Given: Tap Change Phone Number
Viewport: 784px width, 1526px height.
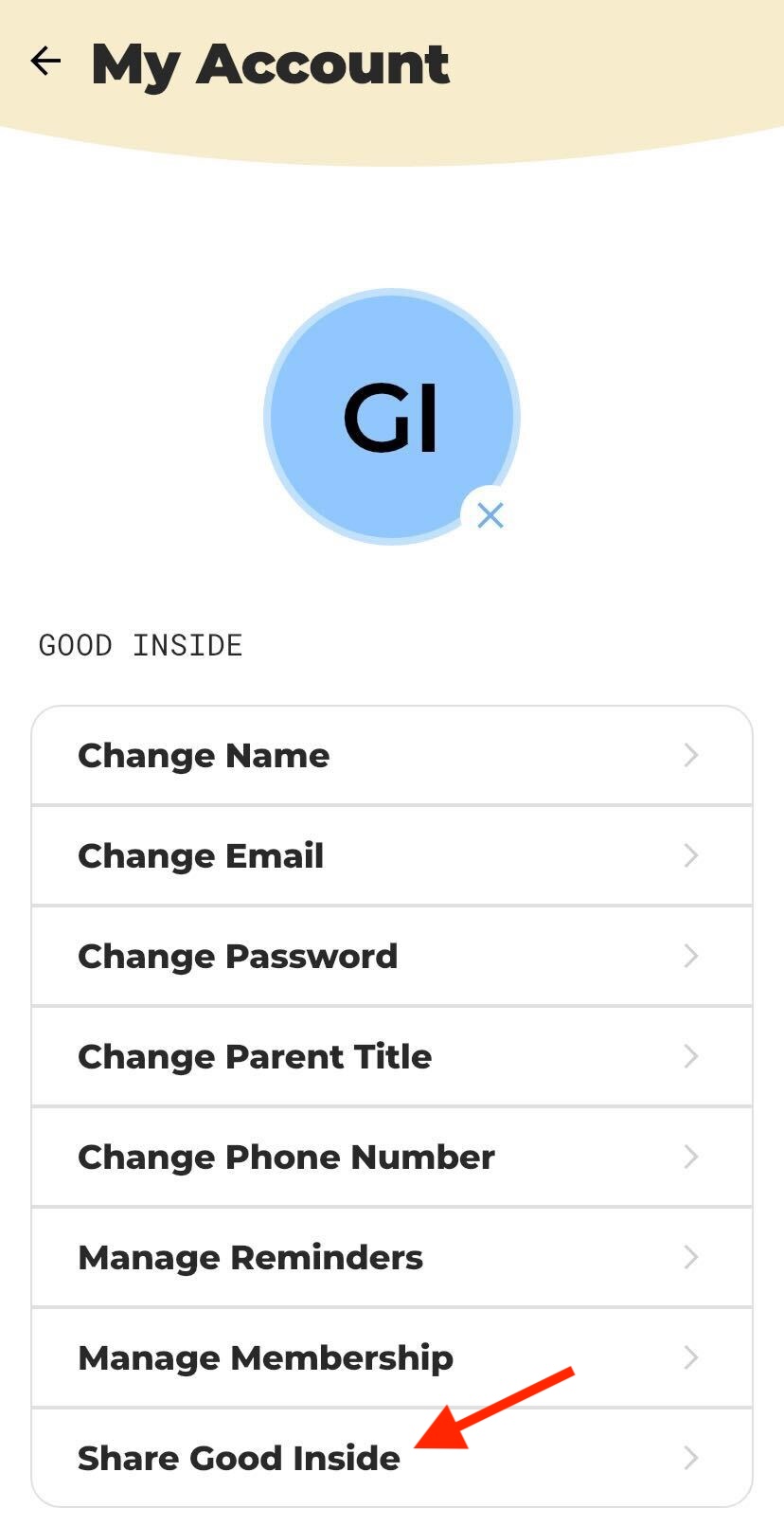Looking at the screenshot, I should pyautogui.click(x=392, y=1158).
